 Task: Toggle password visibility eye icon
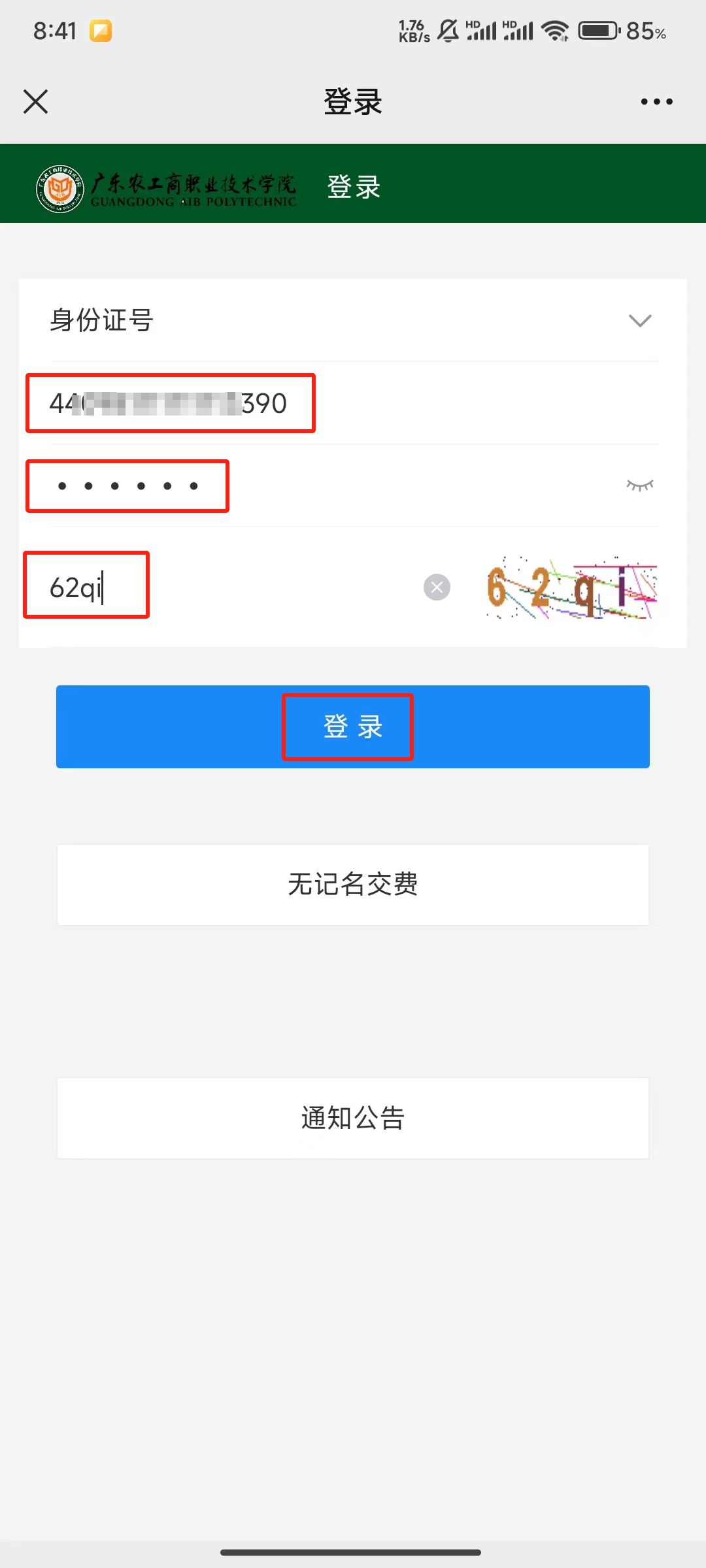pos(639,485)
